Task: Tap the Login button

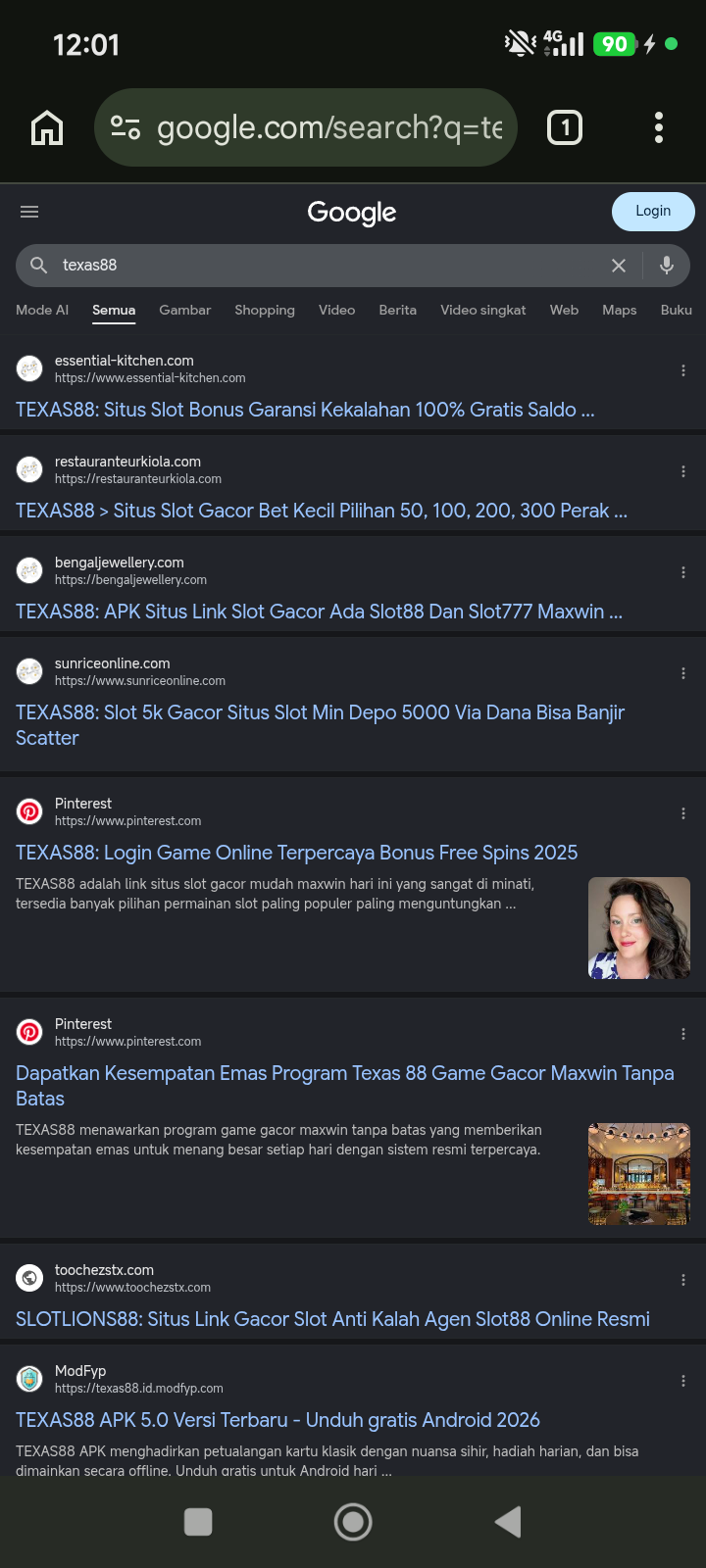Action: 653,212
